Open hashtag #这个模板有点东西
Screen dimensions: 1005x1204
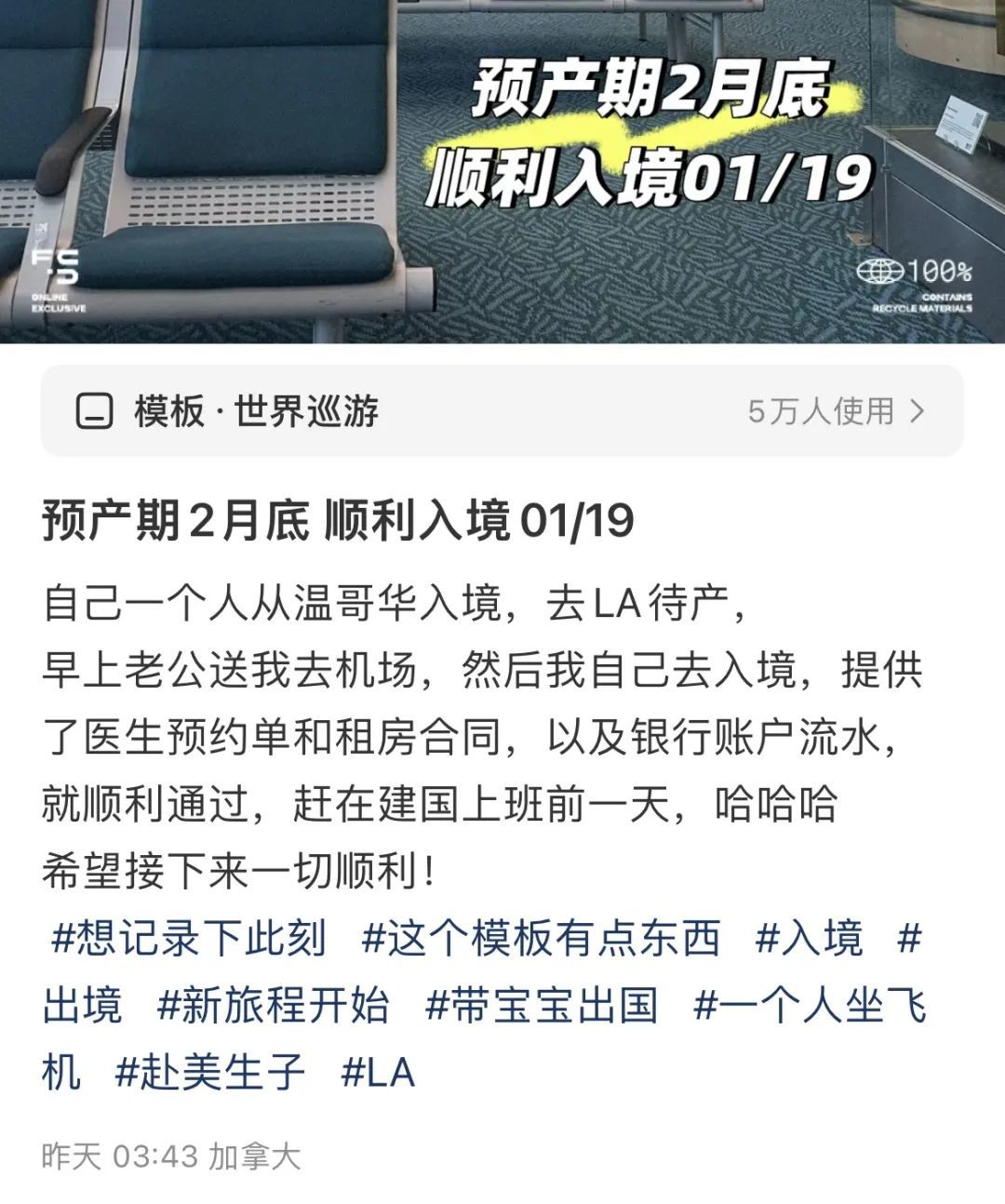pyautogui.click(x=541, y=938)
